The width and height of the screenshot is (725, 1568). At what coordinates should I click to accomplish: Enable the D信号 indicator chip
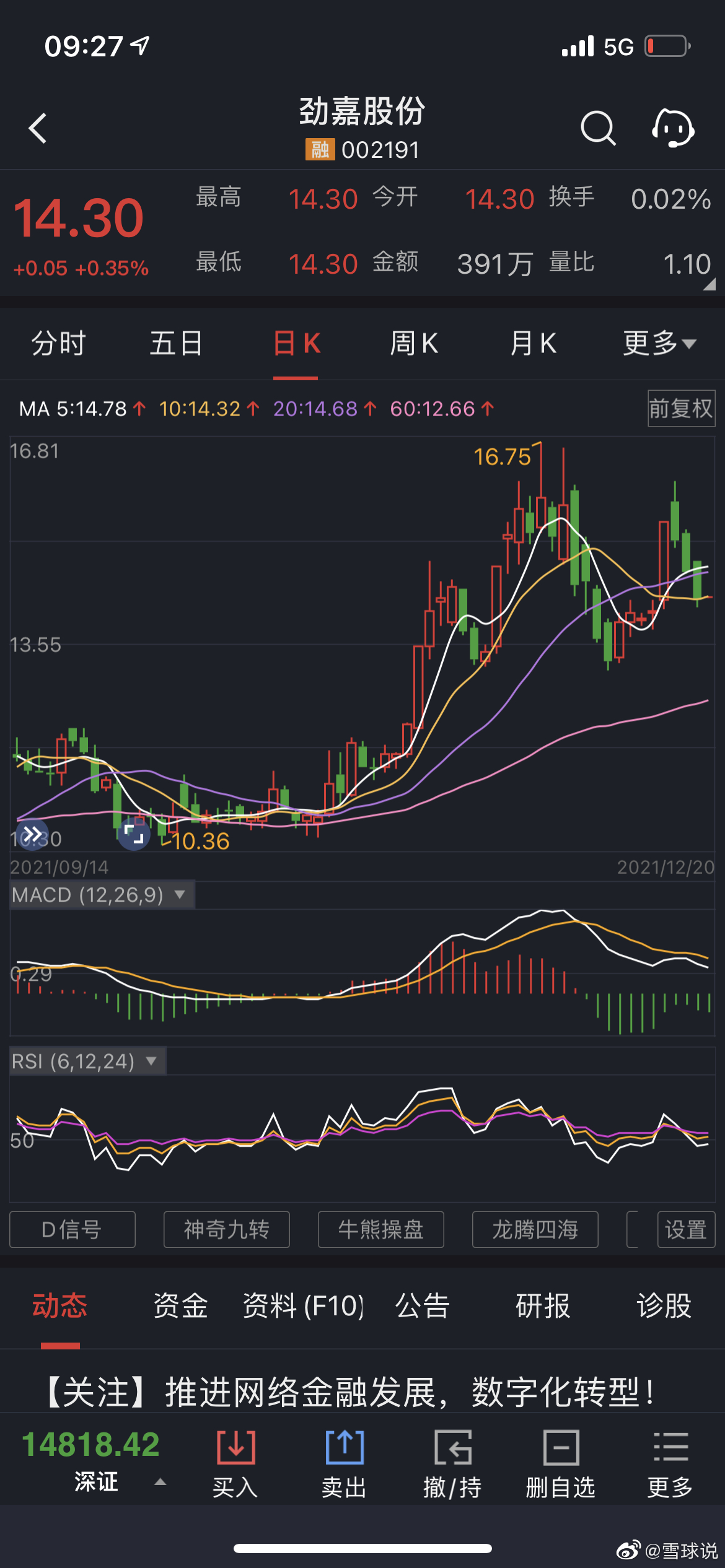[x=72, y=1229]
